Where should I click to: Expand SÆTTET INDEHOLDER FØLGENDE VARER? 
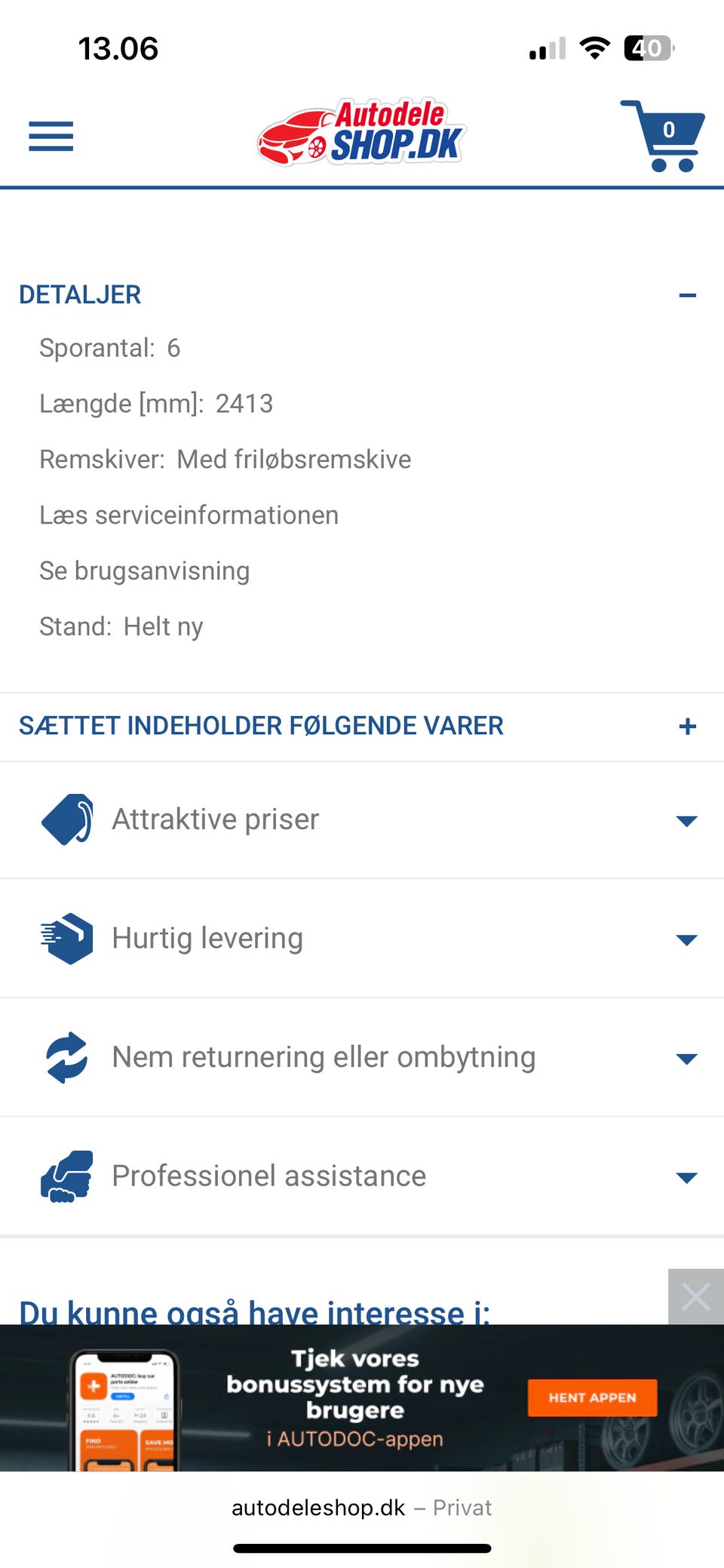coord(687,726)
